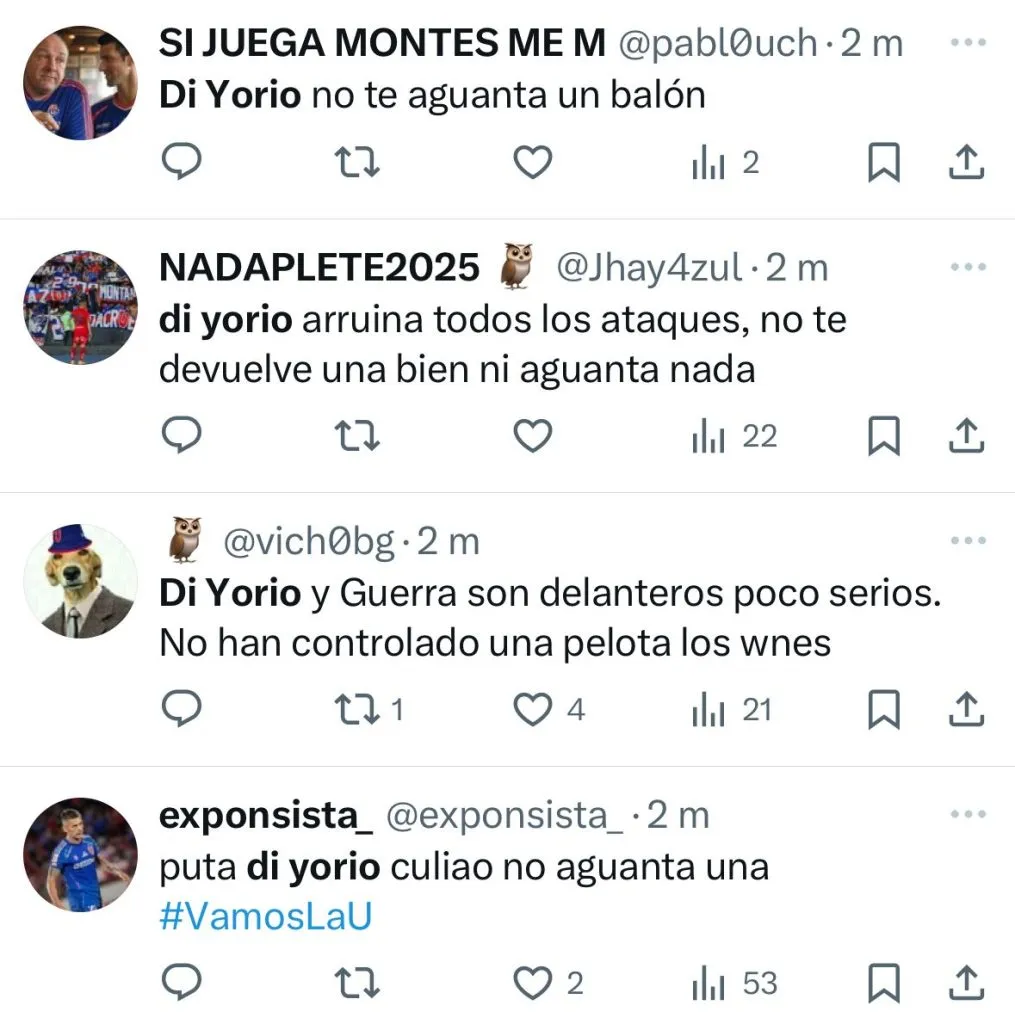Image resolution: width=1015 pixels, height=1024 pixels.
Task: Like @vich0bg's tweet with 4 likes
Action: (x=533, y=710)
